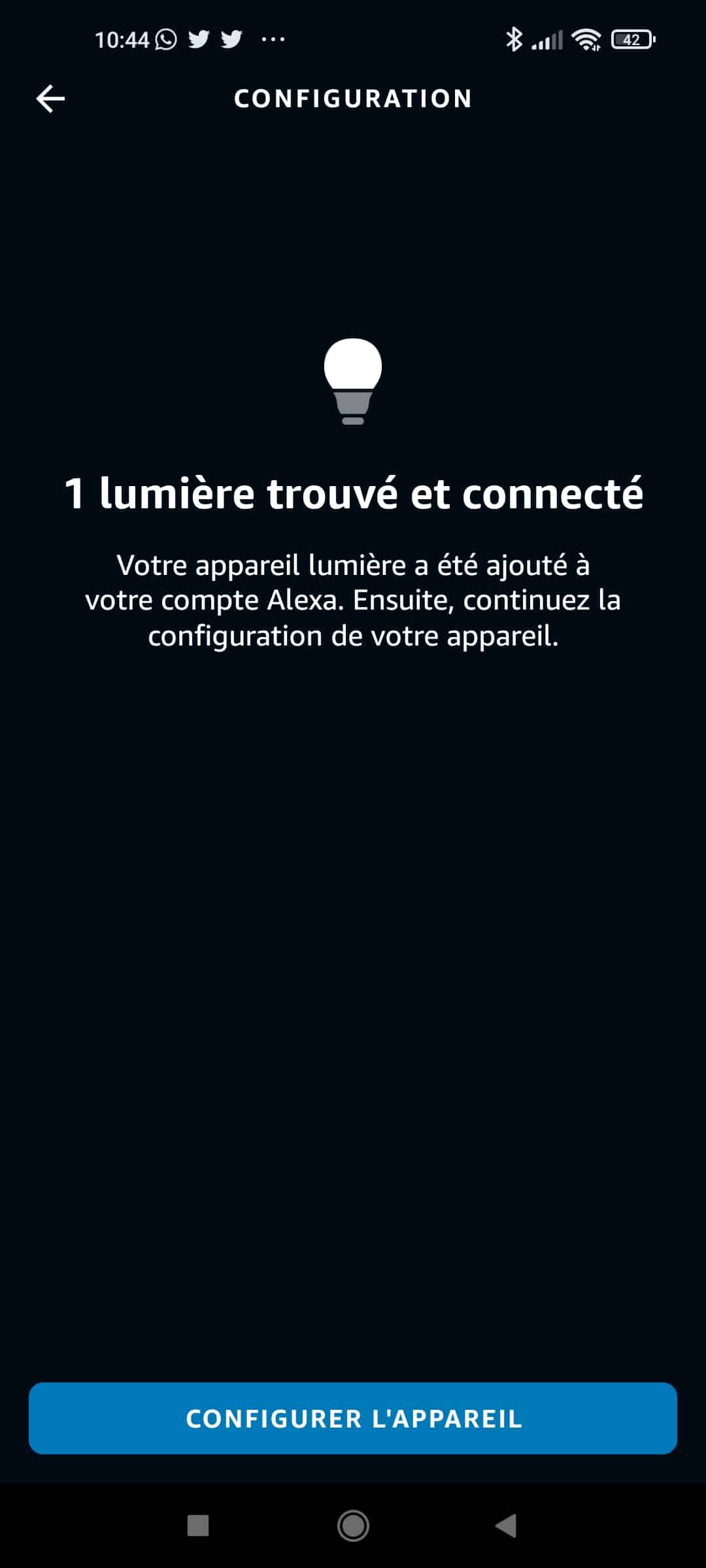The height and width of the screenshot is (1568, 706).
Task: Go to the home screen via system button
Action: coord(353,1526)
